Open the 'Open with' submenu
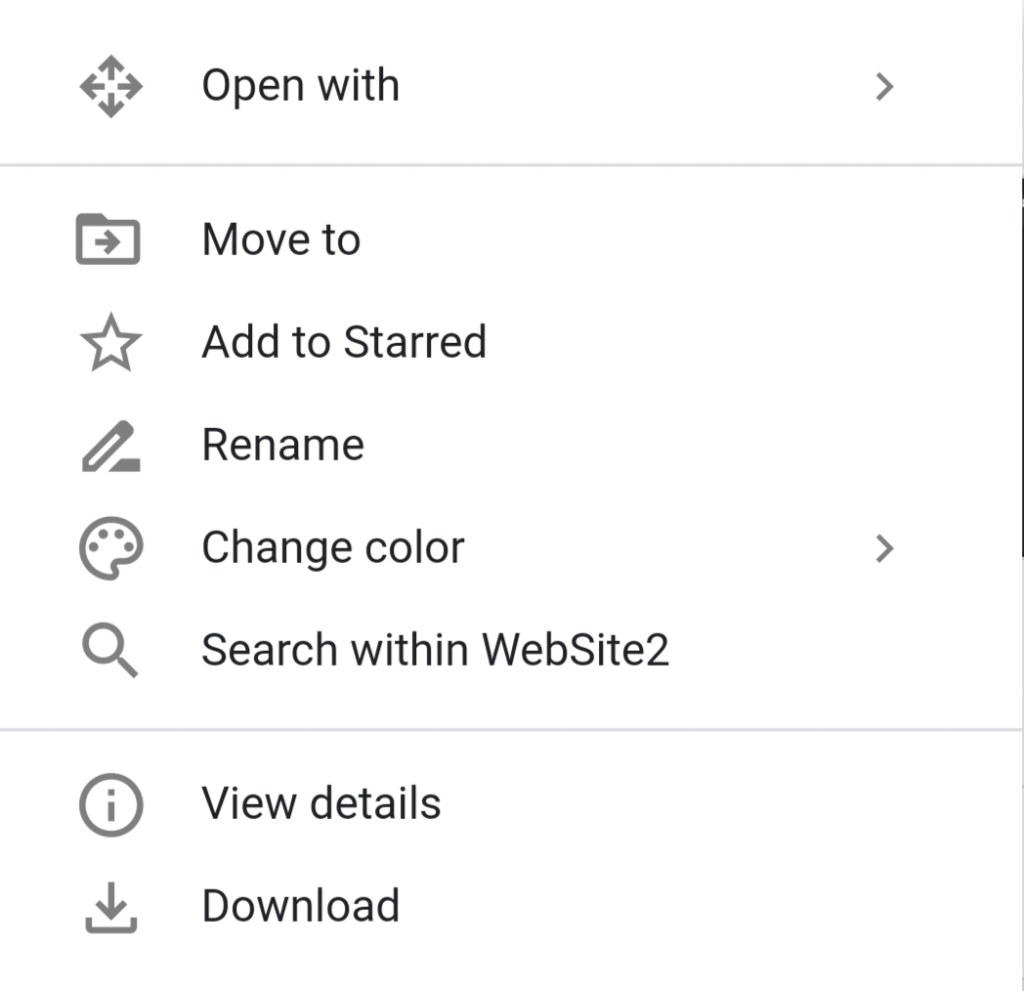The image size is (1024, 991). pyautogui.click(x=300, y=86)
